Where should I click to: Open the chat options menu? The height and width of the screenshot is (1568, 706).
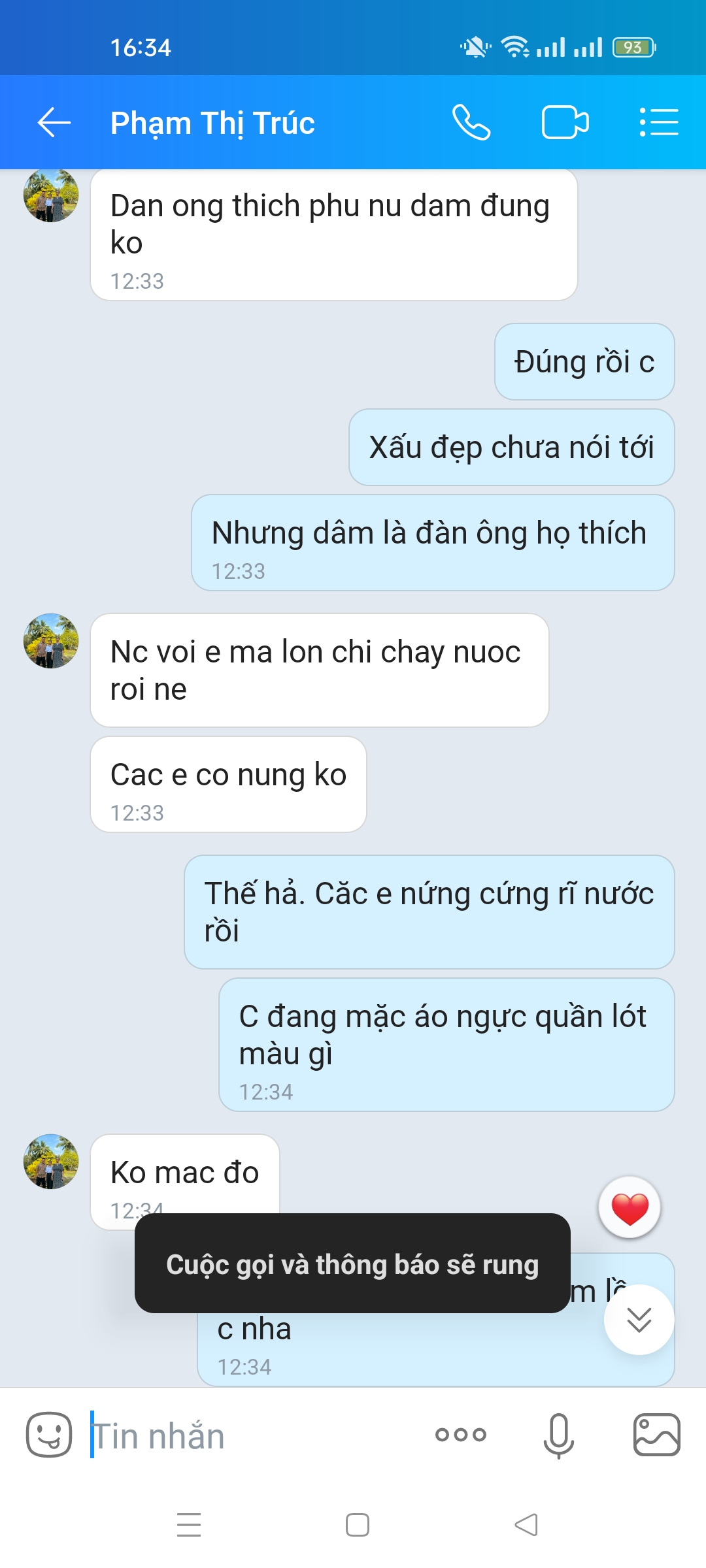coord(658,123)
